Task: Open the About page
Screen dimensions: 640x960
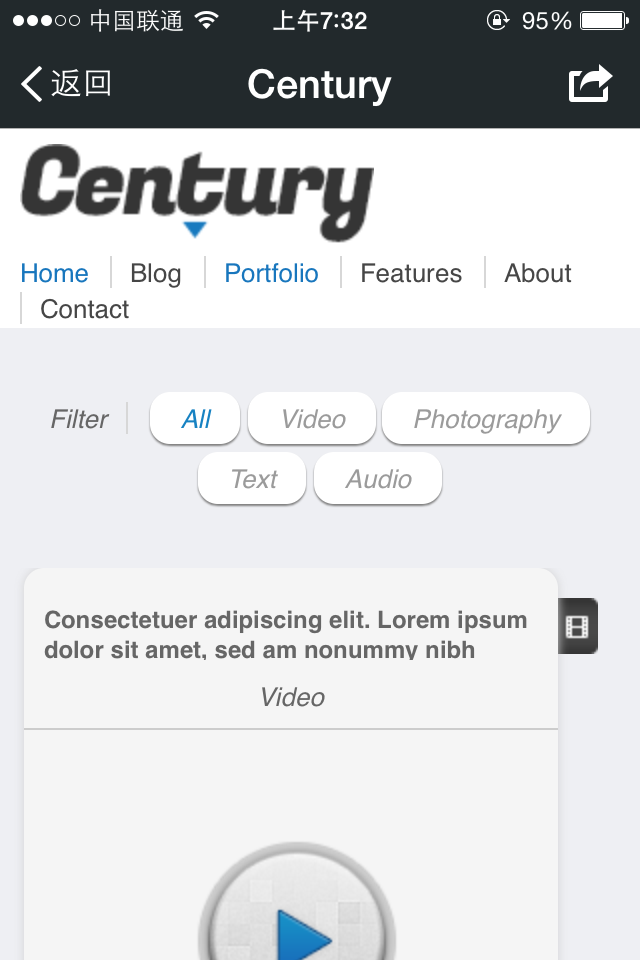Action: 538,273
